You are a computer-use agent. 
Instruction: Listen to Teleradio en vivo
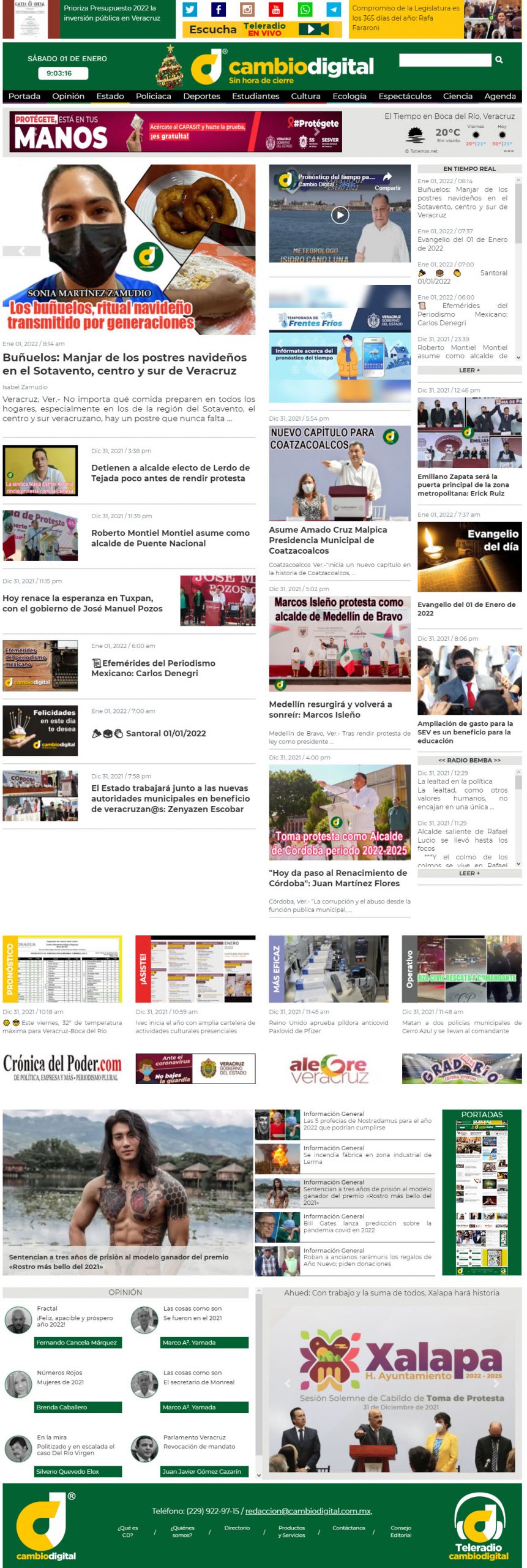point(262,29)
